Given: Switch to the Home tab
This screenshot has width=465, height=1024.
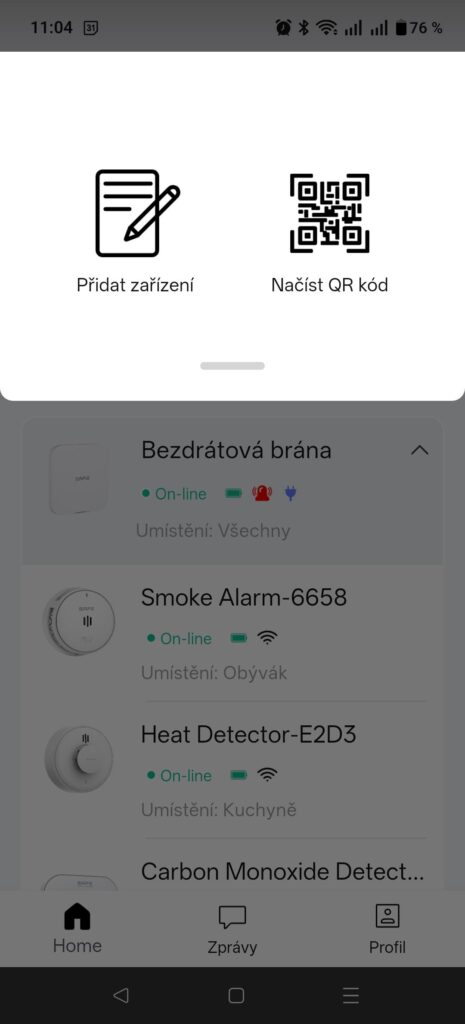Looking at the screenshot, I should 77,928.
